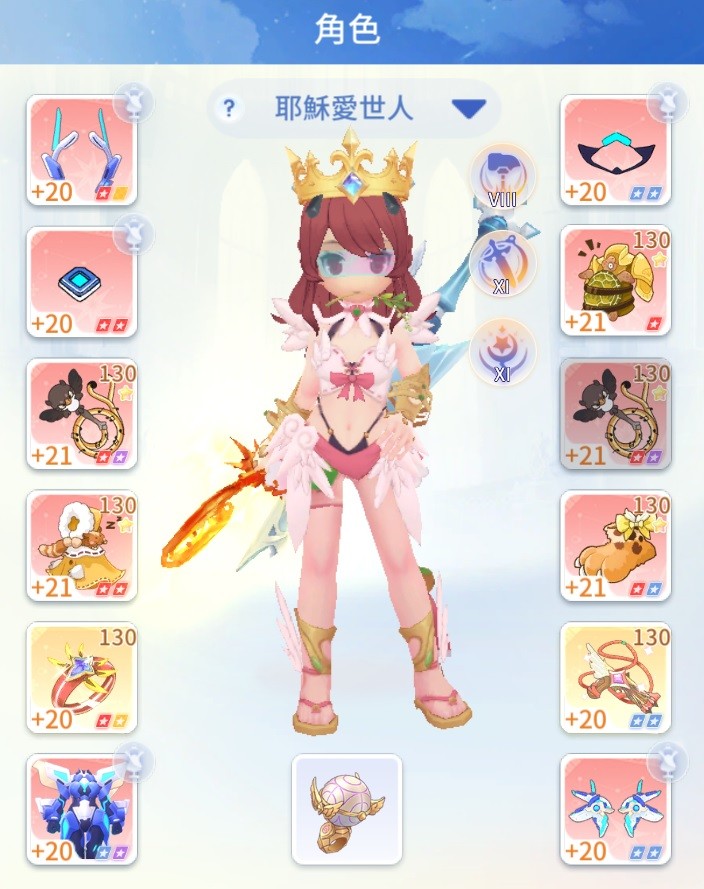View the rope talisman +20 accessory slot
This screenshot has width=704, height=889.
(615, 677)
